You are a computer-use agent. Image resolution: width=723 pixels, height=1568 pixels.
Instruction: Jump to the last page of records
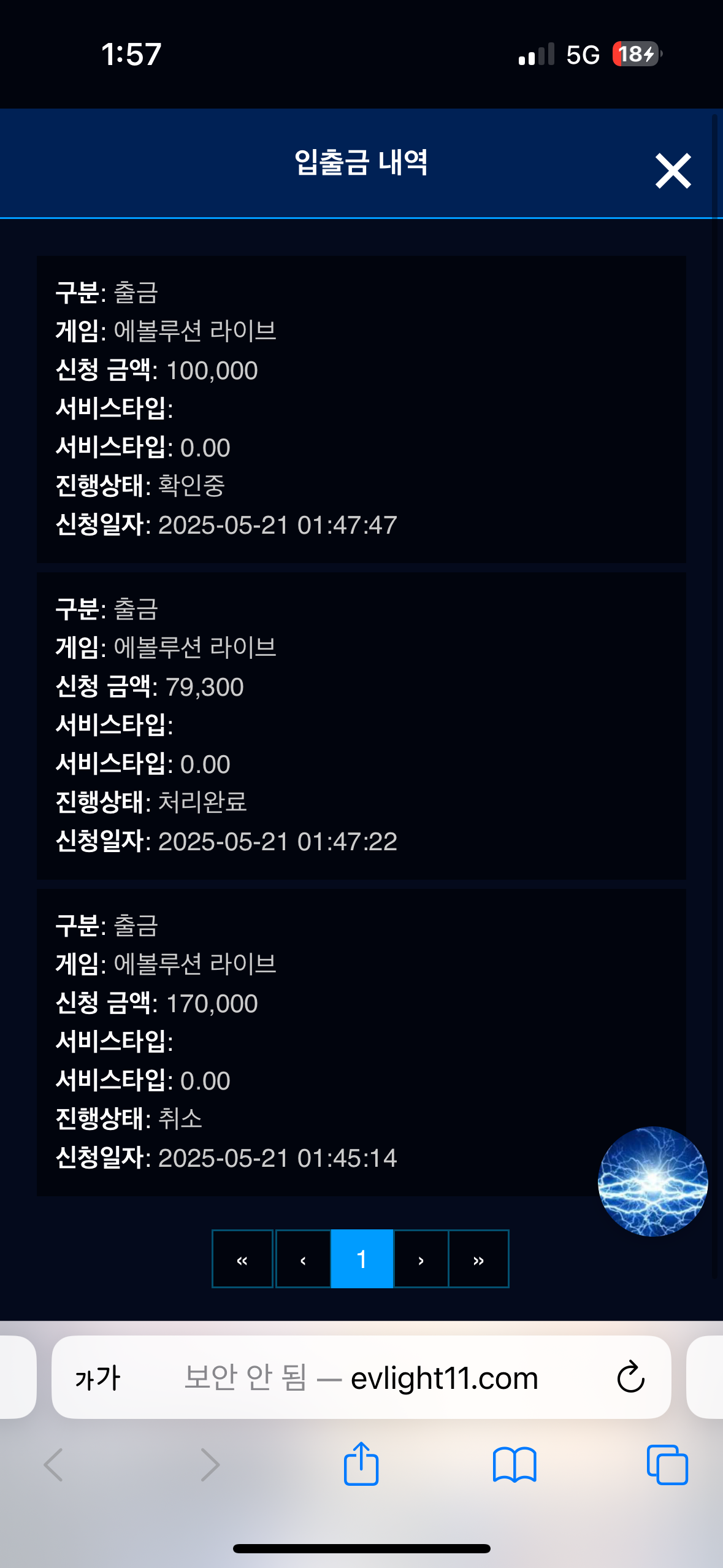478,1259
